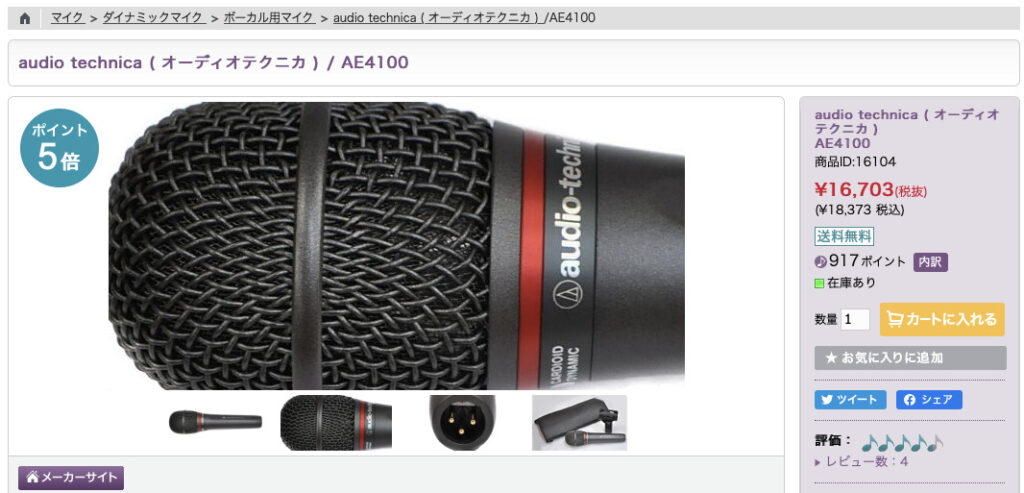The width and height of the screenshot is (1024, 493).
Task: Open the マイク breadcrumb link
Action: click(x=67, y=18)
